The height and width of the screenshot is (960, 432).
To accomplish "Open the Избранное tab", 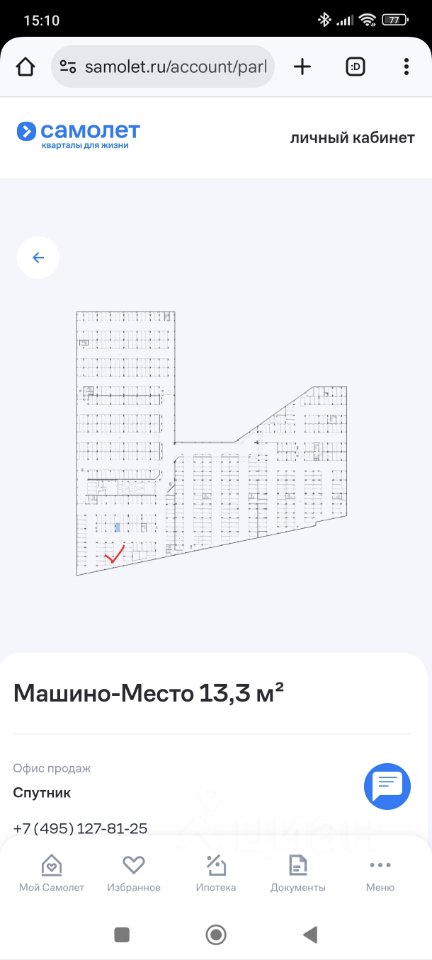I will tap(133, 874).
